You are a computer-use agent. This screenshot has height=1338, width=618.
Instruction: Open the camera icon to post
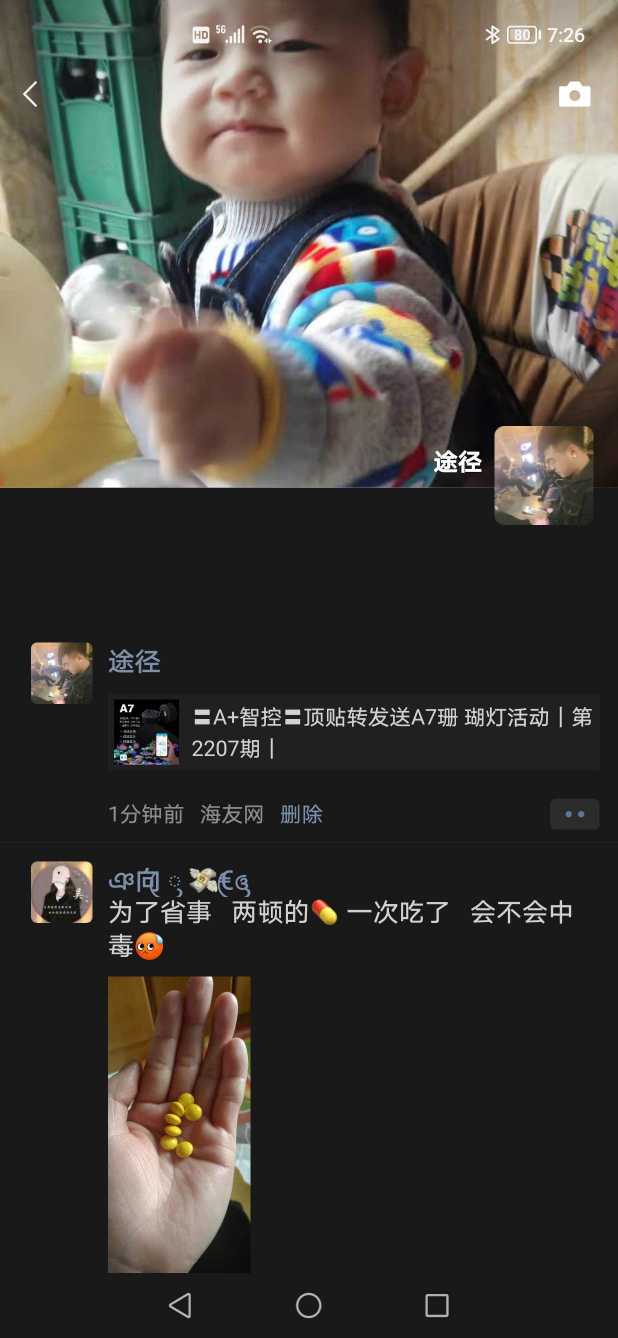click(x=574, y=95)
